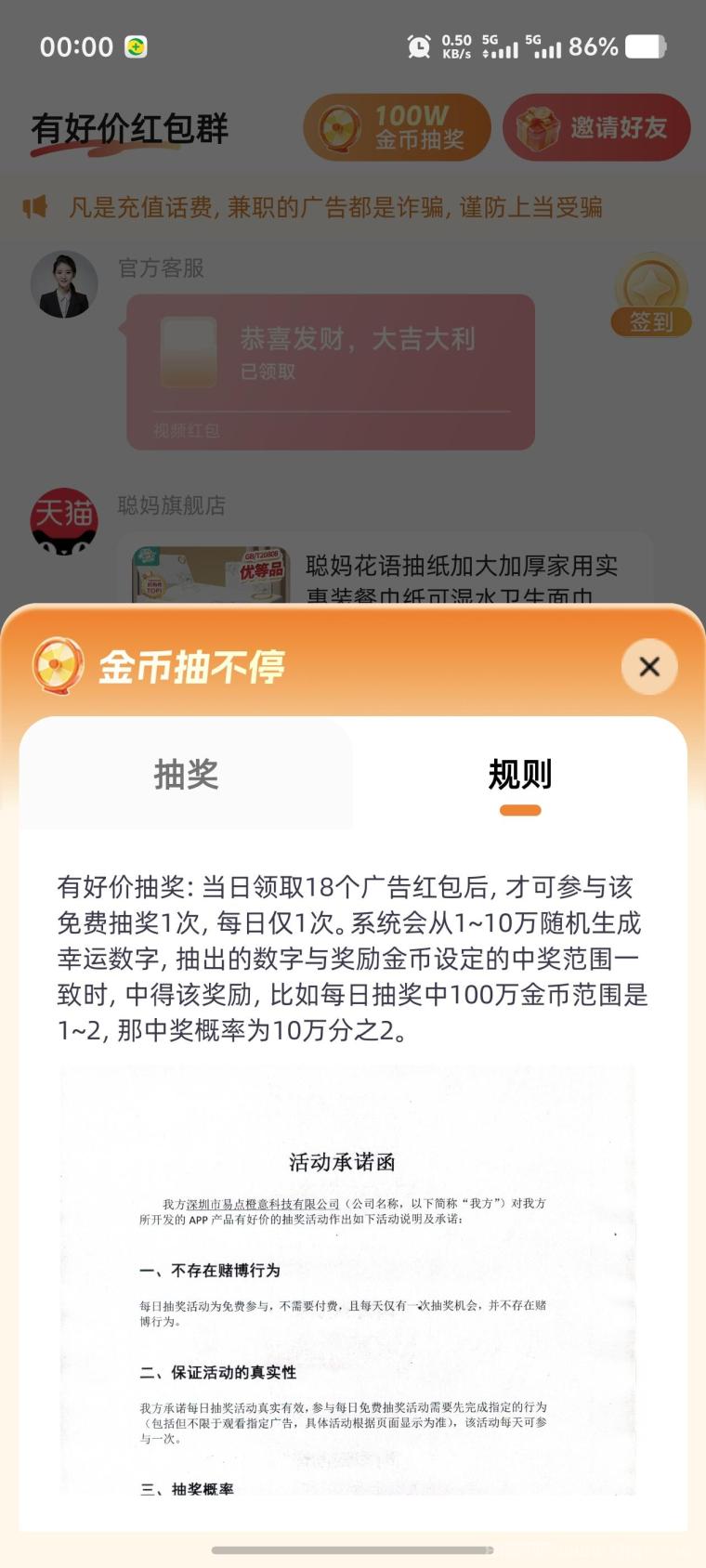Close the 金币抽不停 popup

click(649, 667)
